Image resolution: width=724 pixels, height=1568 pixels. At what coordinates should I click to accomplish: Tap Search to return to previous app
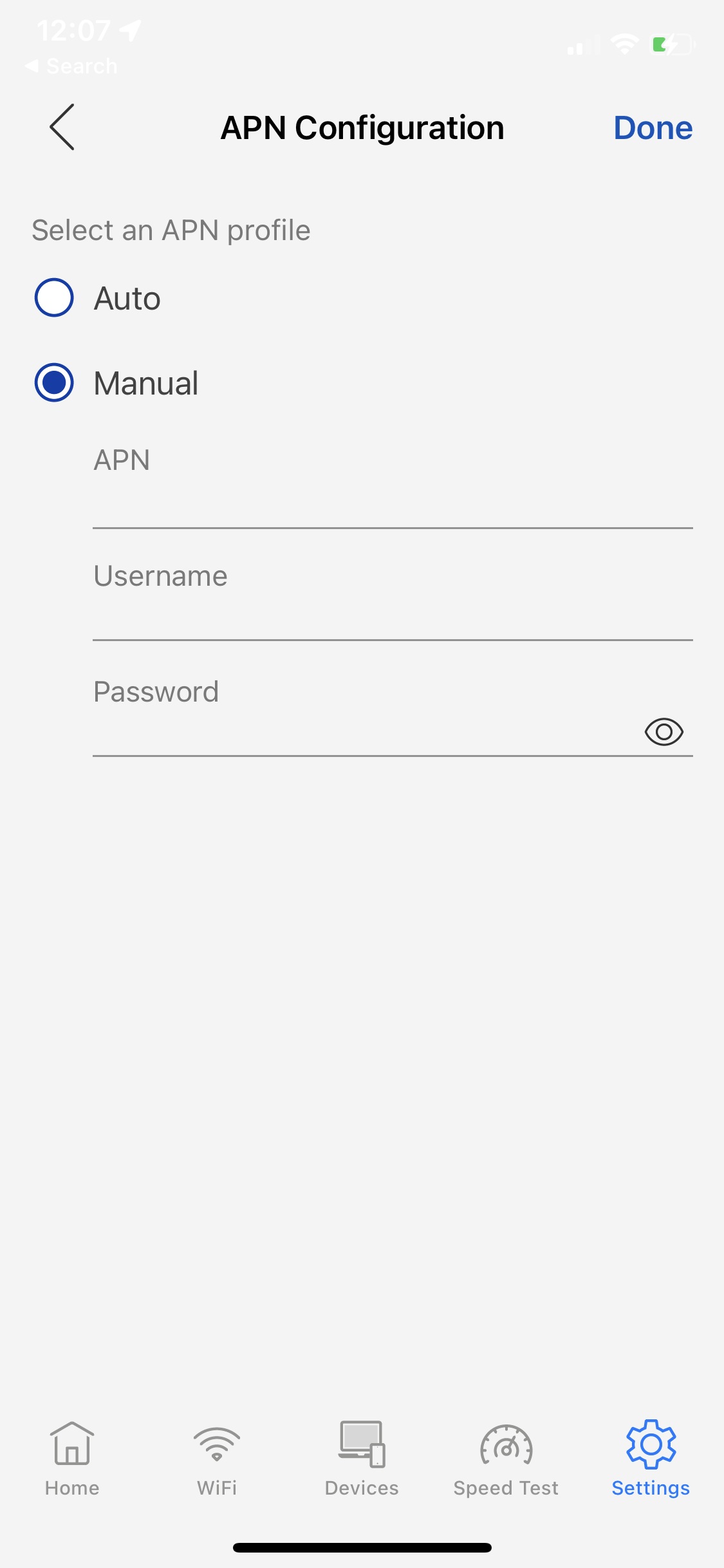click(x=71, y=64)
